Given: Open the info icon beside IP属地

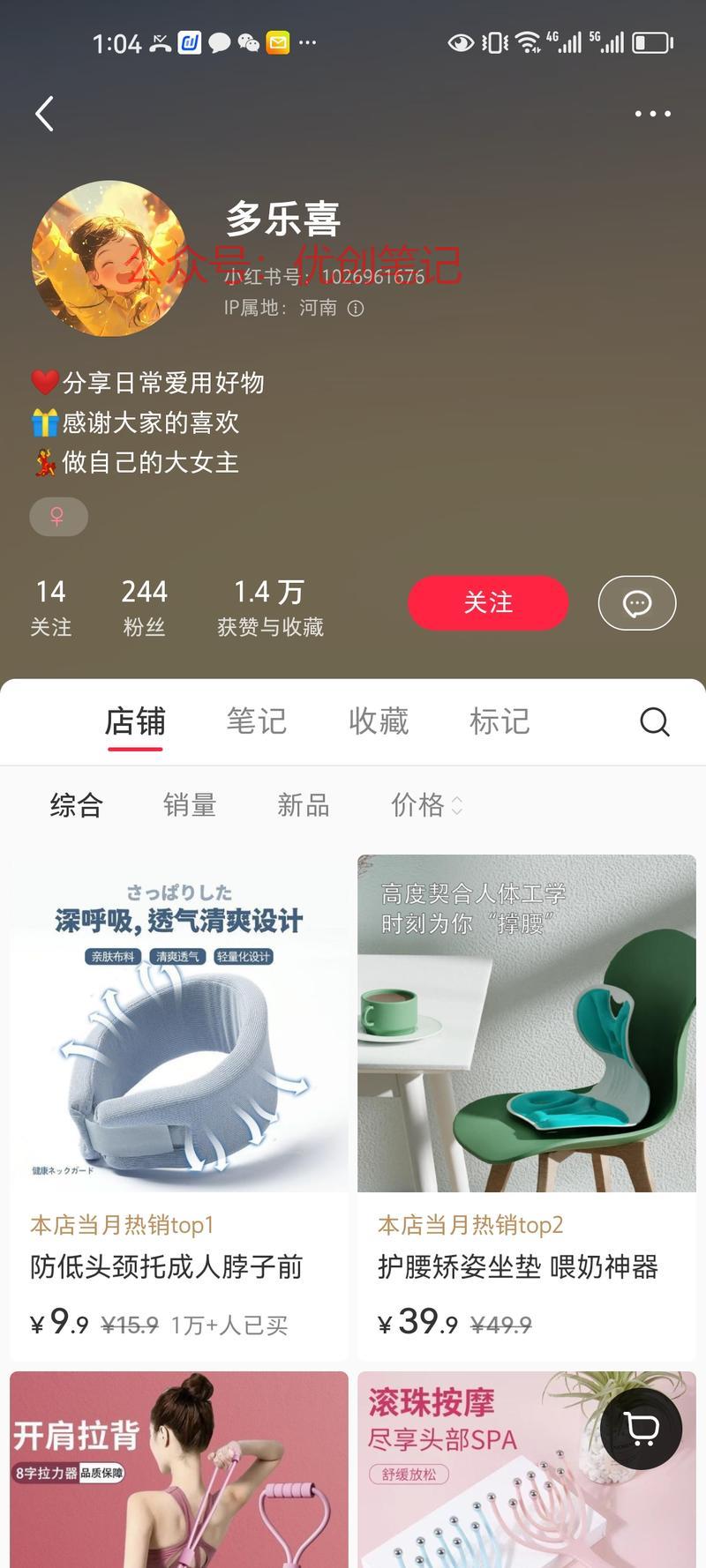Looking at the screenshot, I should point(356,308).
